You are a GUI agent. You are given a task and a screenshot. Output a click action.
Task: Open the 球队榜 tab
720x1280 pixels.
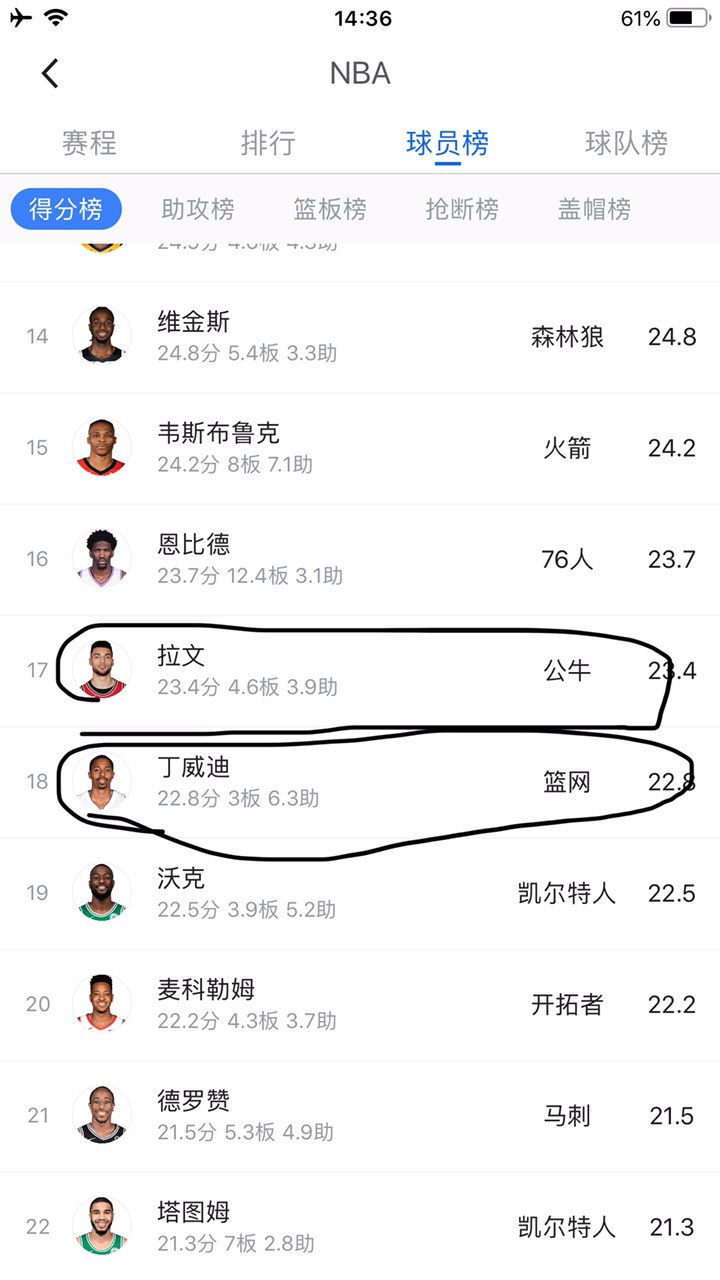coord(626,143)
